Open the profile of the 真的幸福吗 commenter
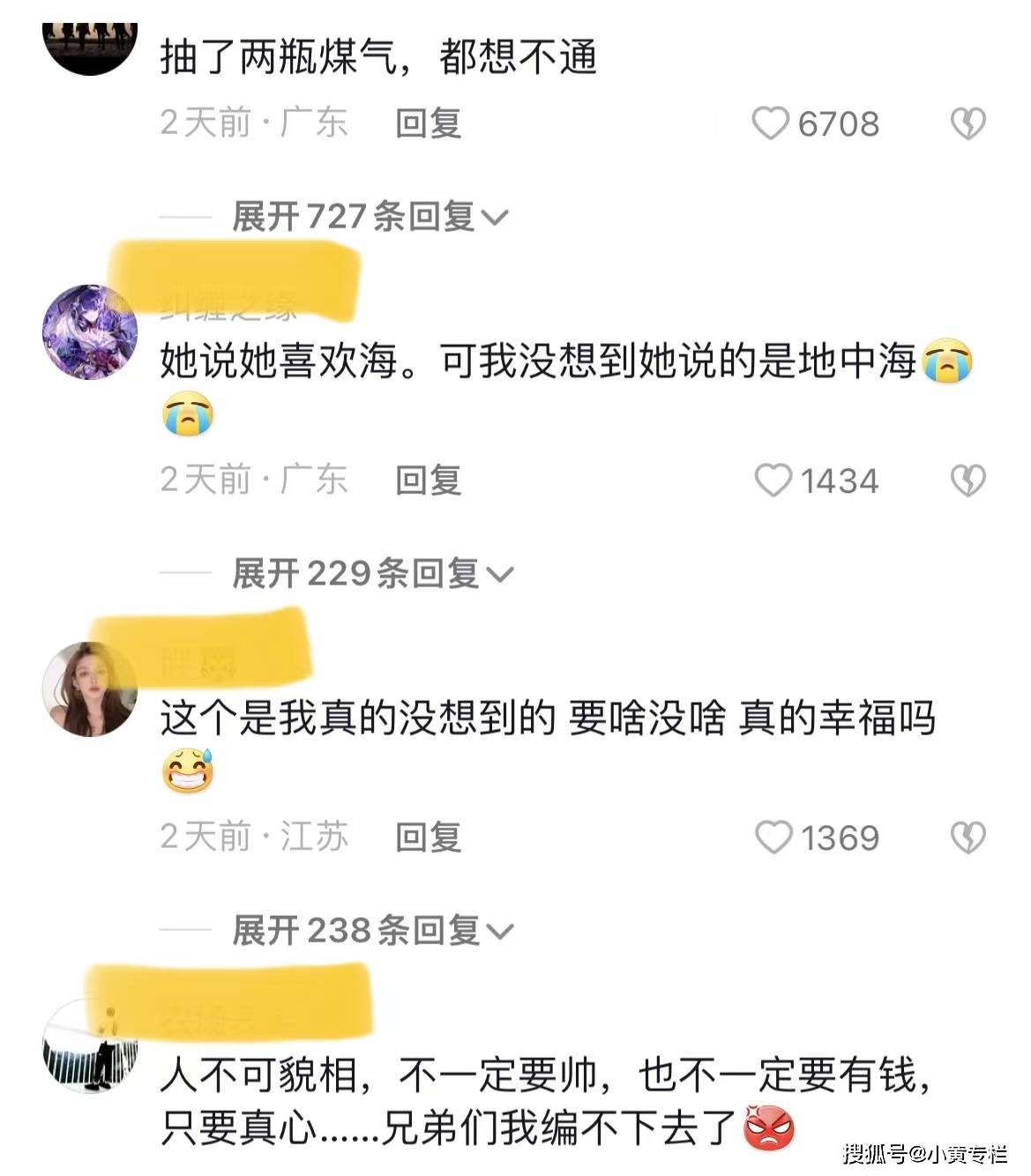The width and height of the screenshot is (1031, 1176). 89,689
